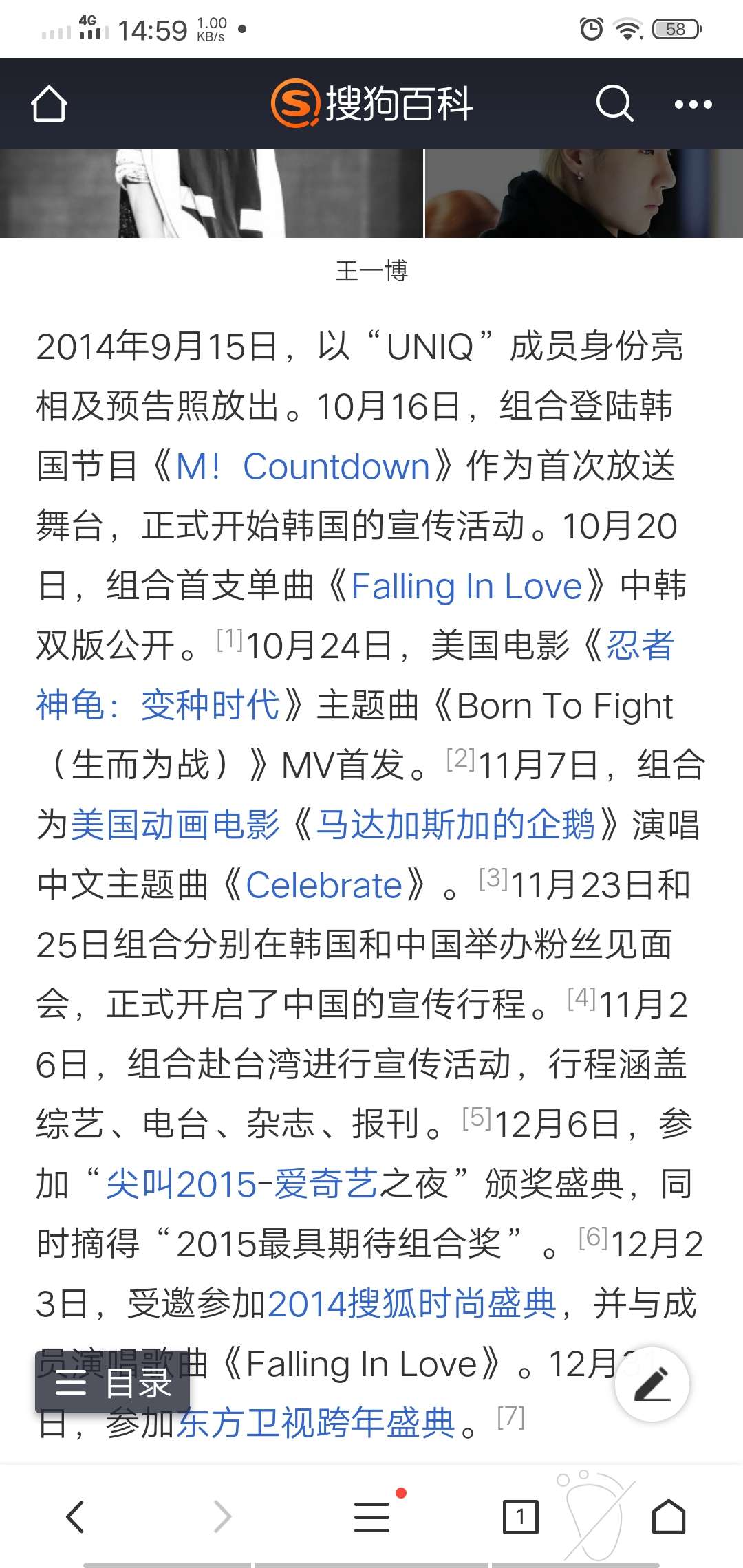
Task: Open the 目录 table of contents
Action: click(113, 1383)
